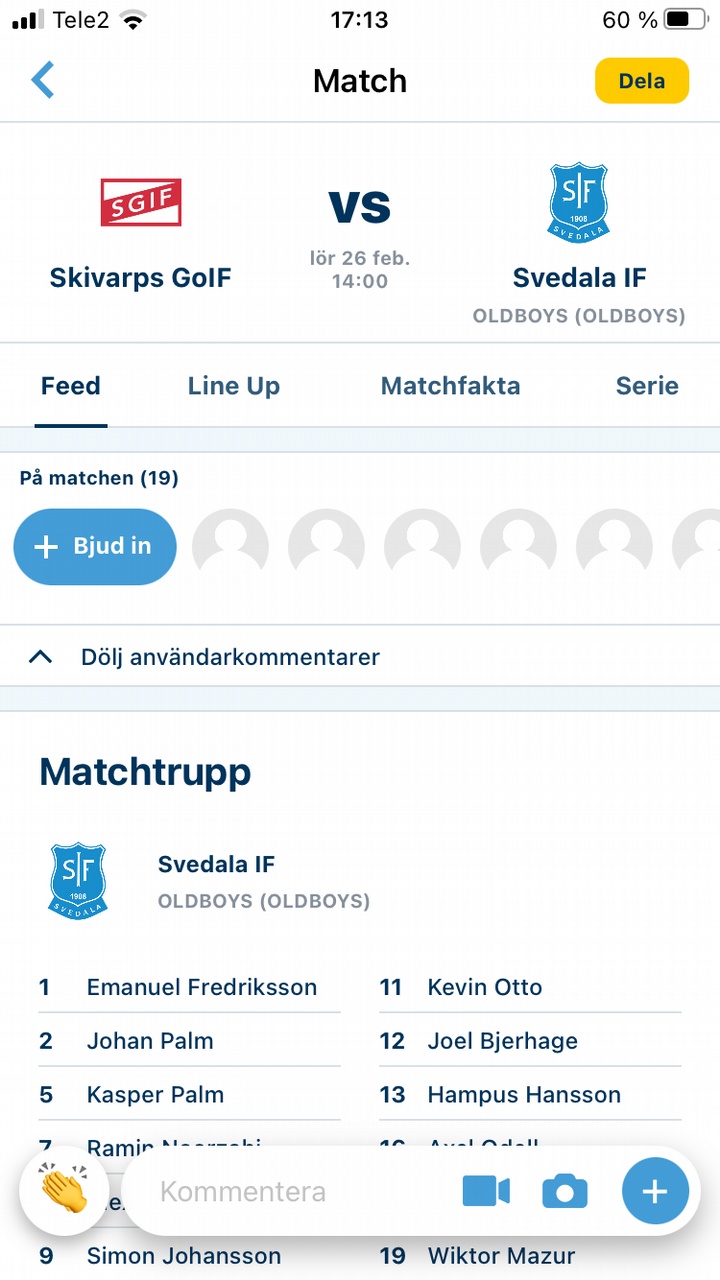Attach a photo with the camera icon
The height and width of the screenshot is (1280, 720).
[565, 1192]
